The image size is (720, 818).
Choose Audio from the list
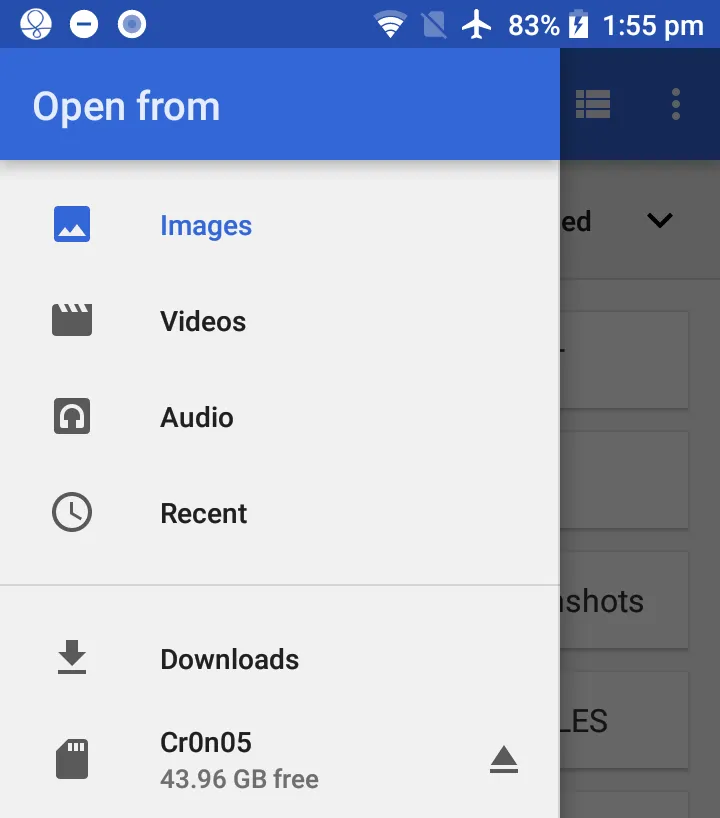coord(197,418)
